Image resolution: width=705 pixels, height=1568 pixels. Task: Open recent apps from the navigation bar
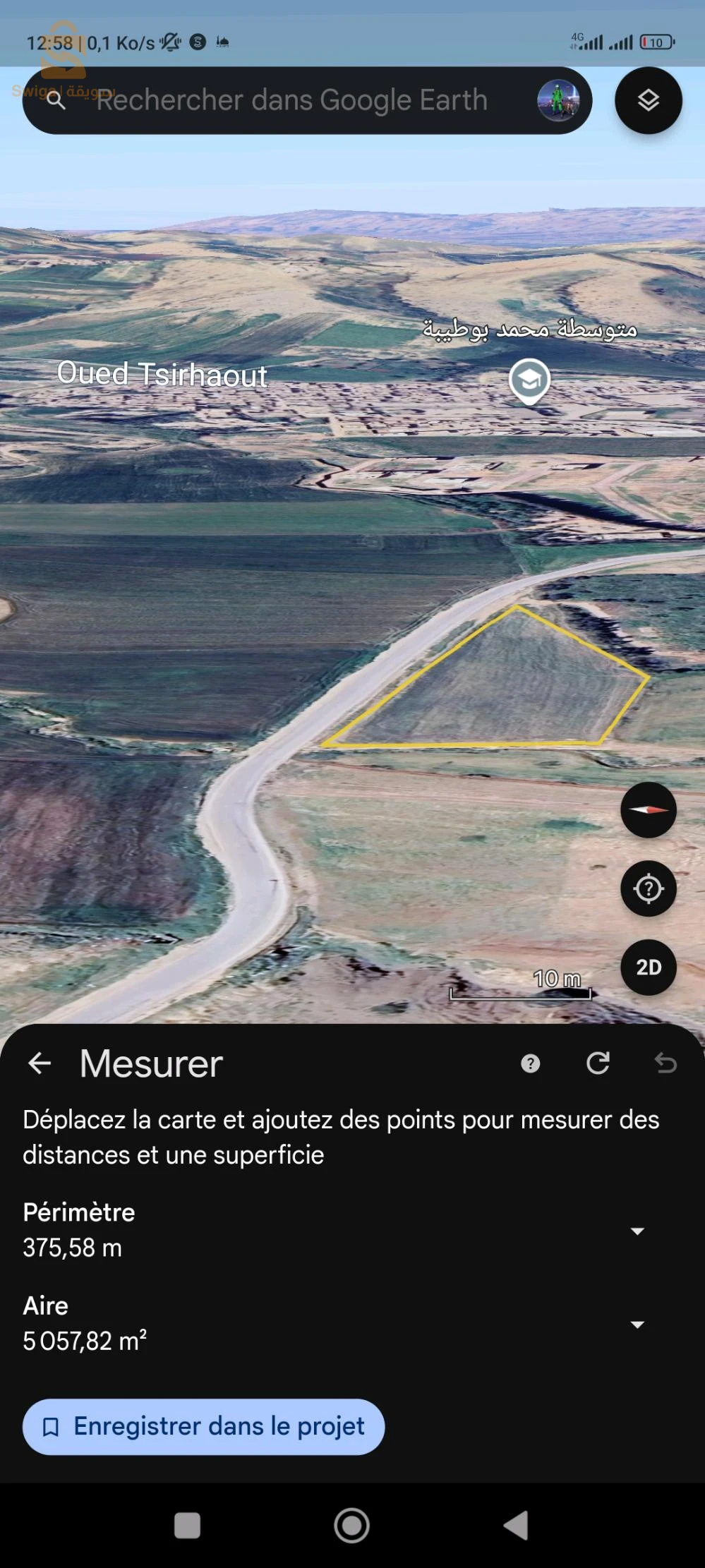187,1525
